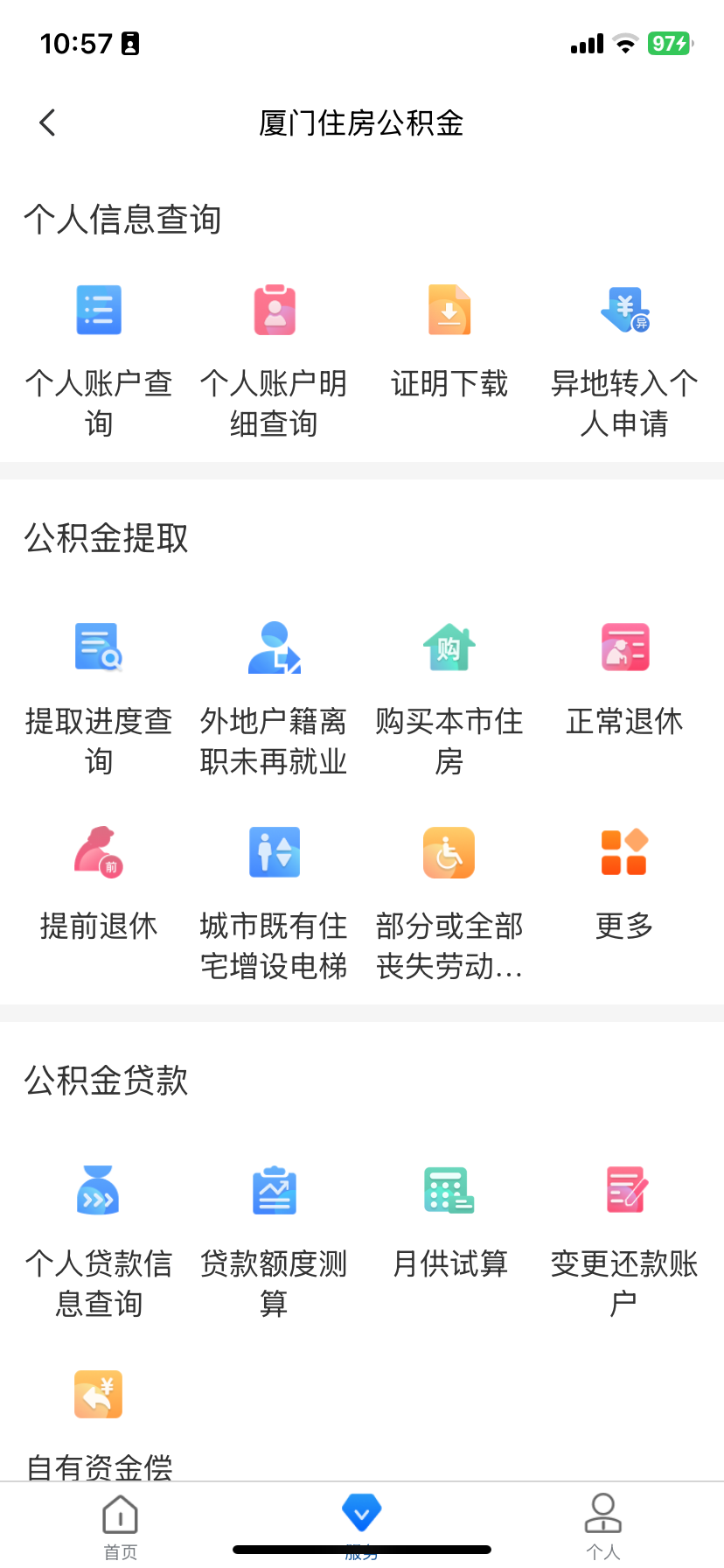Open 个人账户查询 service
Image resolution: width=724 pixels, height=1568 pixels.
pos(98,350)
